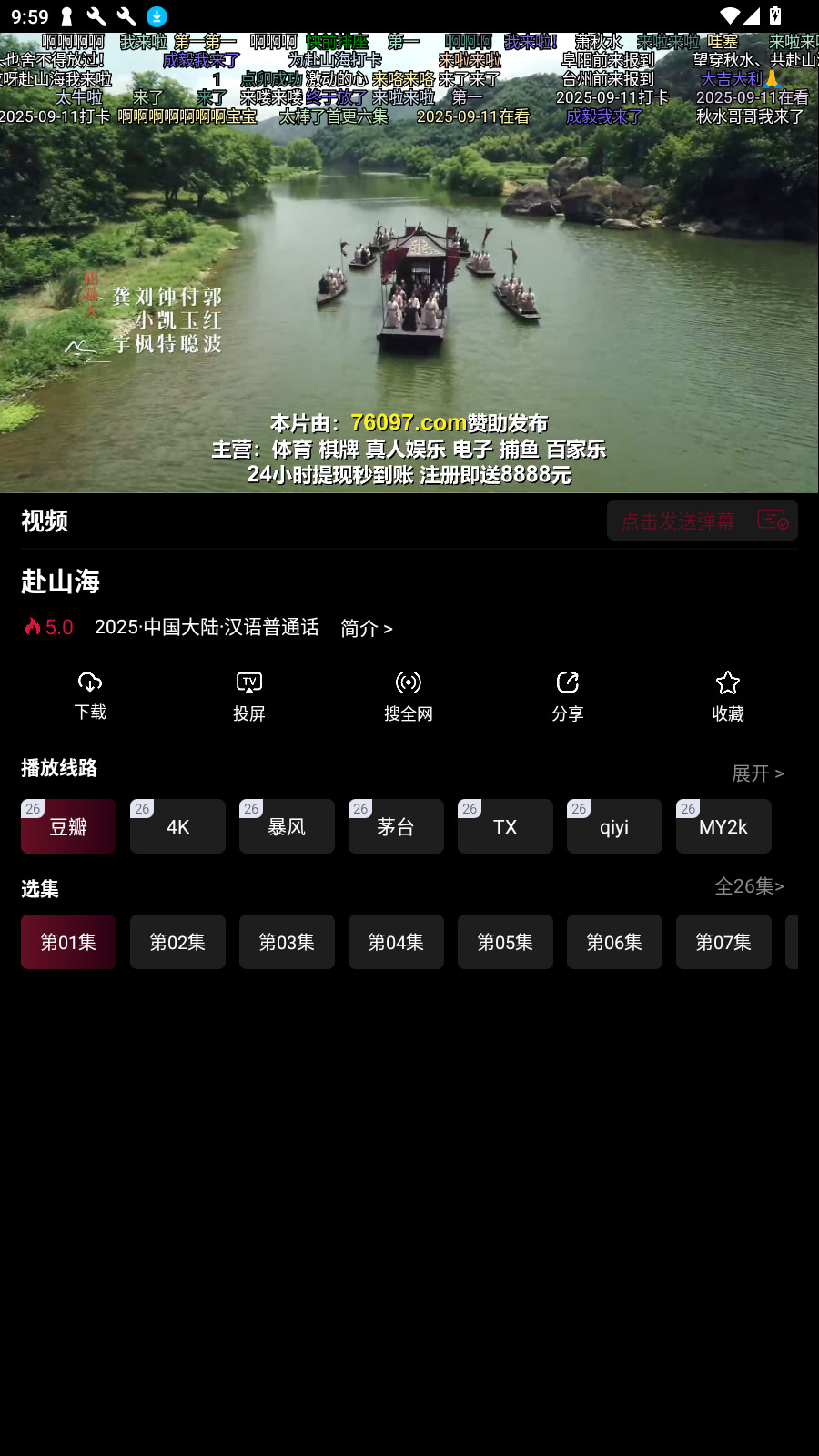This screenshot has width=819, height=1456.
Task: Tap the 5.0 rating flame icon
Action: [x=33, y=626]
